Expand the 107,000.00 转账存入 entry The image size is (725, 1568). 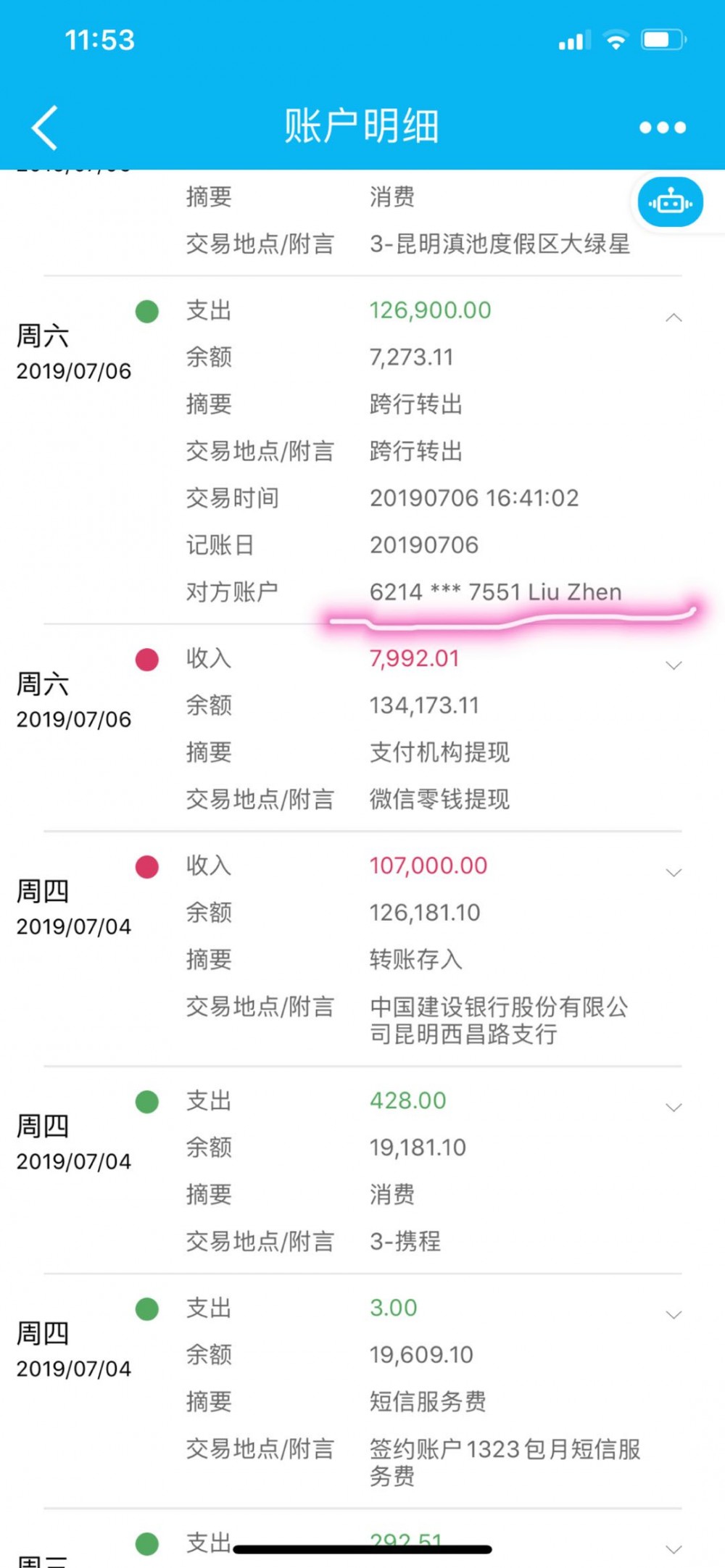674,872
